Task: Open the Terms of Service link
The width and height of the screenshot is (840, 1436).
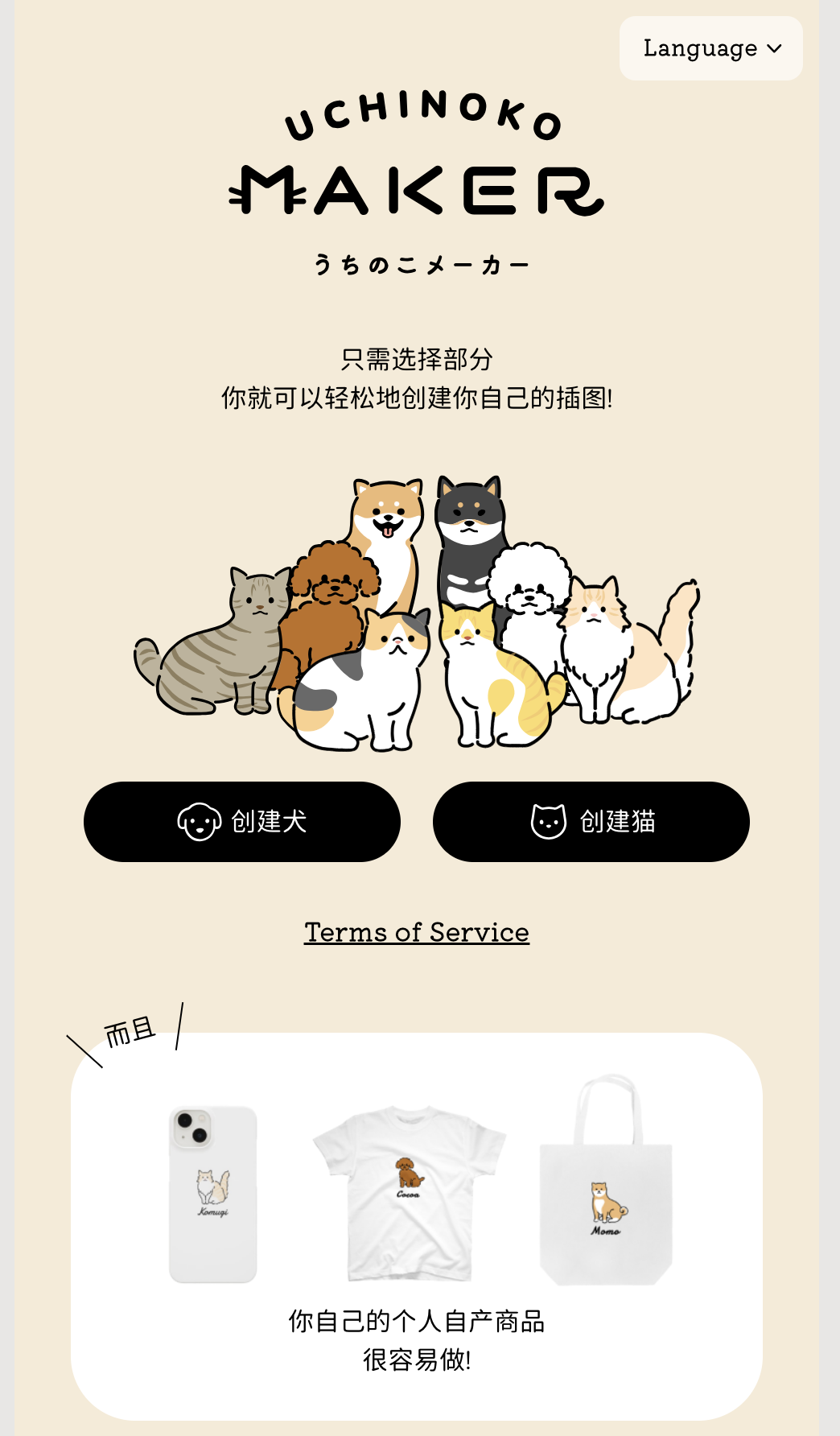Action: tap(417, 932)
